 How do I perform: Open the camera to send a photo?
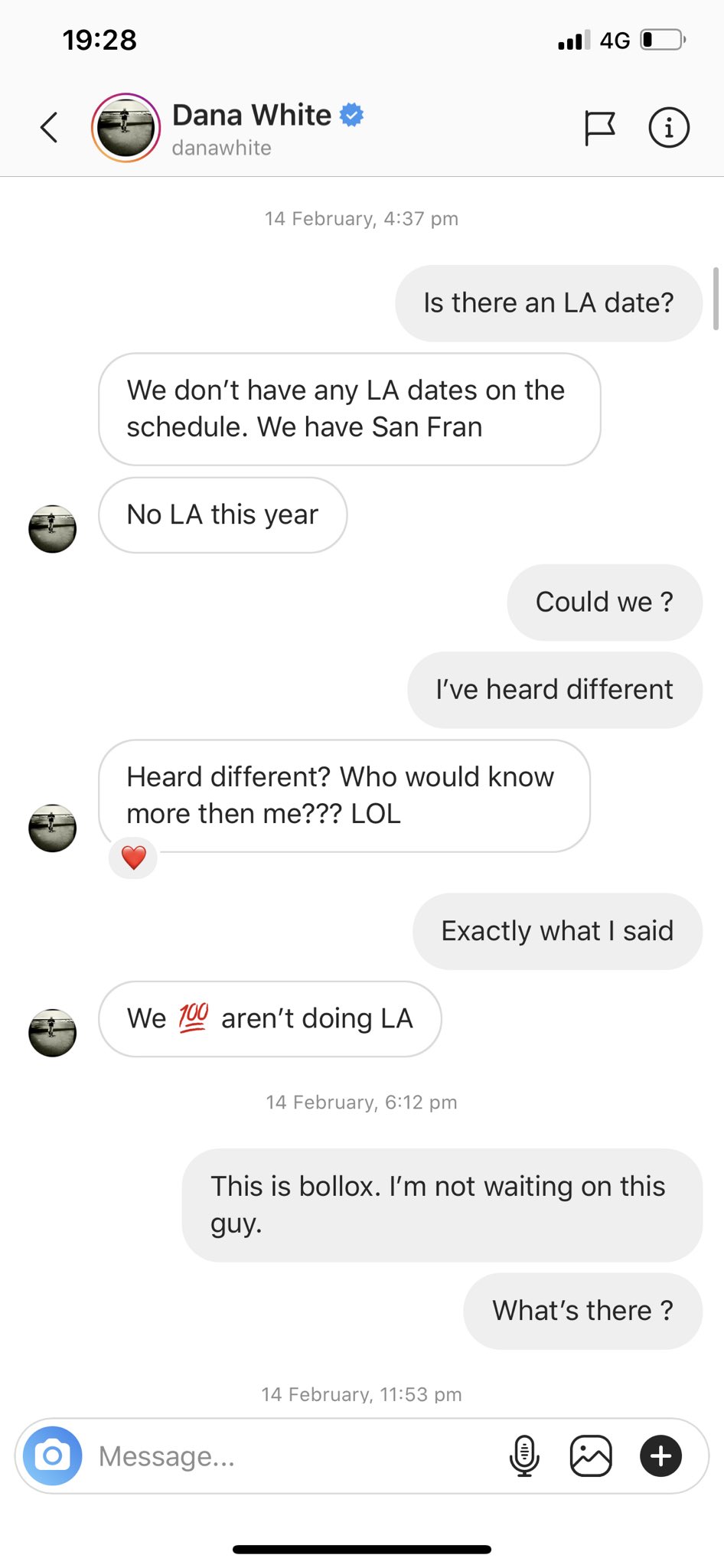click(52, 1455)
